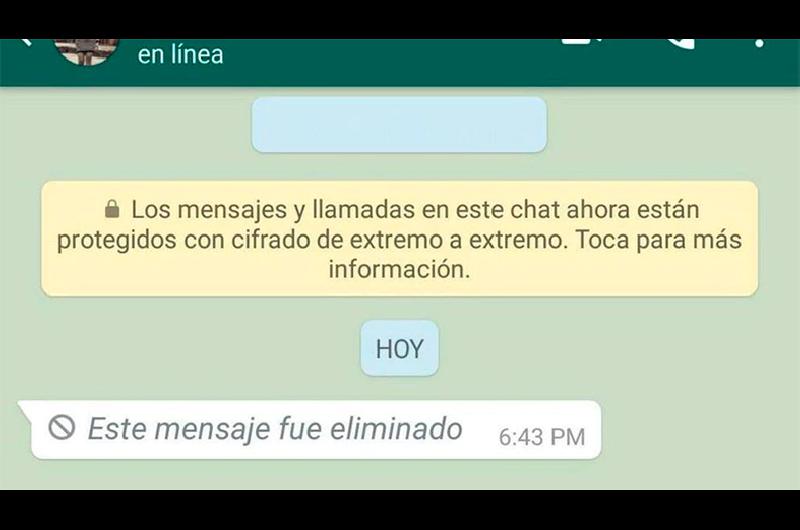This screenshot has height=530, width=800.
Task: Open the contact's profile picture
Action: click(x=85, y=50)
